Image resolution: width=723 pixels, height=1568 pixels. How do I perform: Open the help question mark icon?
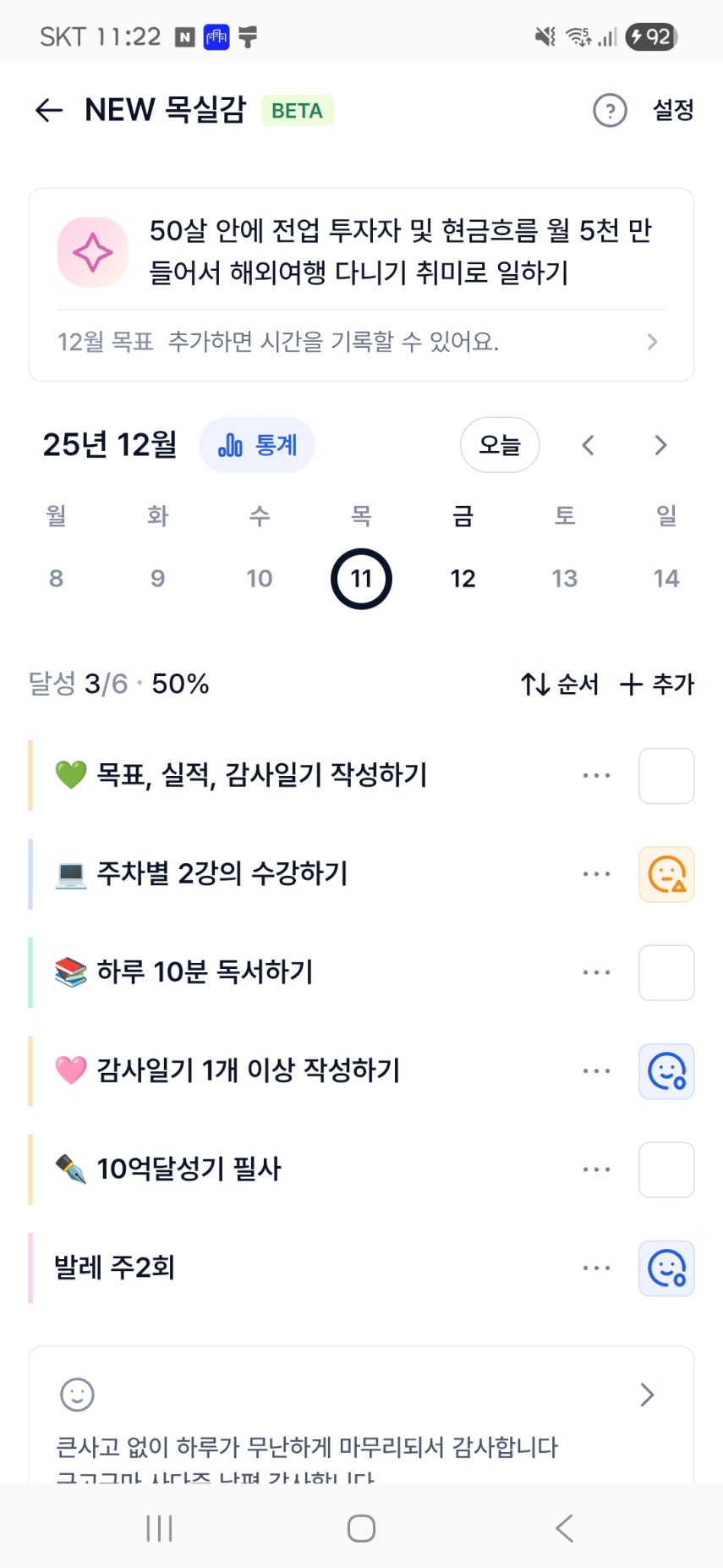(x=610, y=110)
